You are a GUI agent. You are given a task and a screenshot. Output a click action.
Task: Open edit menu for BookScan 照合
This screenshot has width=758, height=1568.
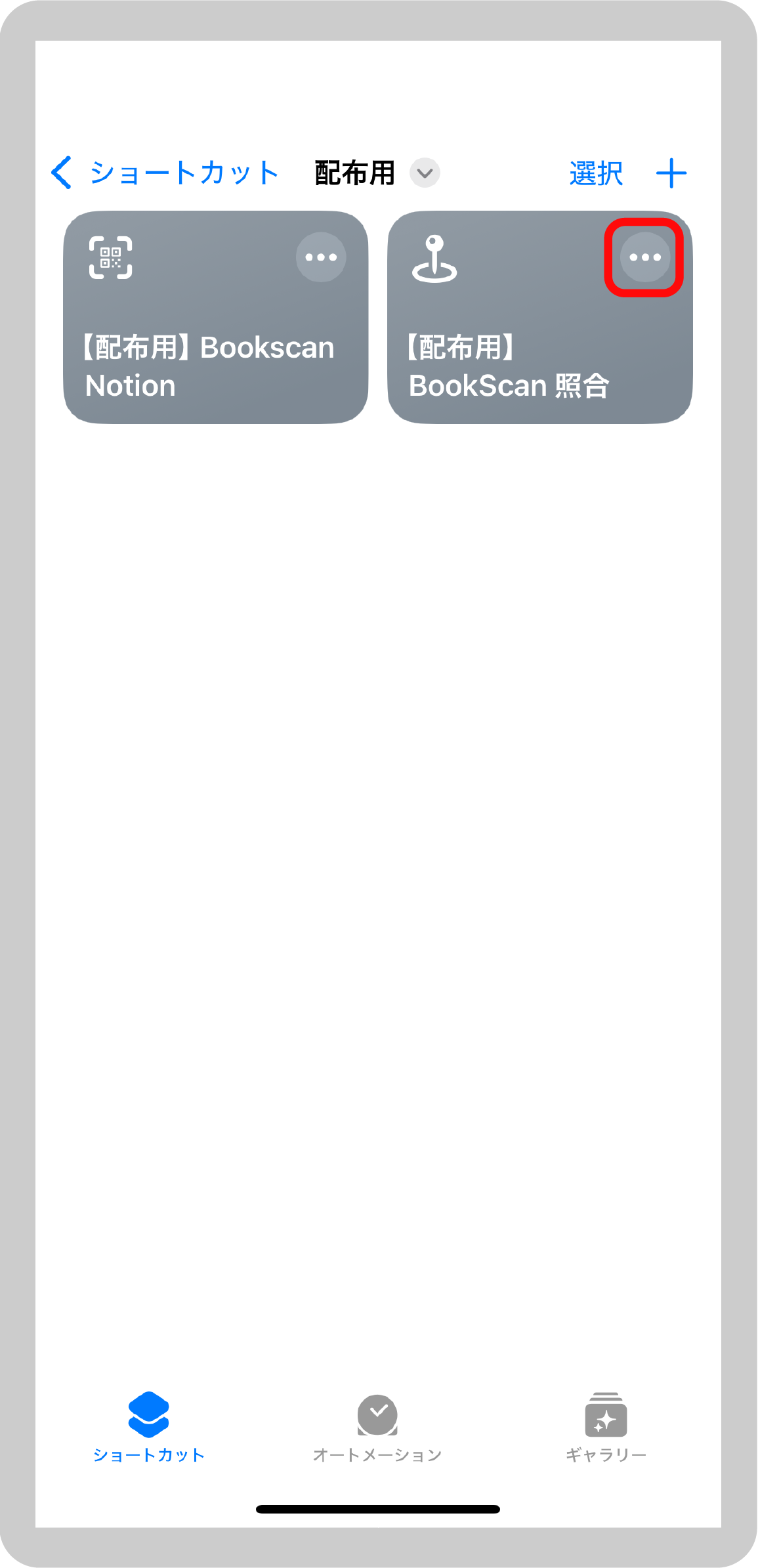pyautogui.click(x=645, y=257)
